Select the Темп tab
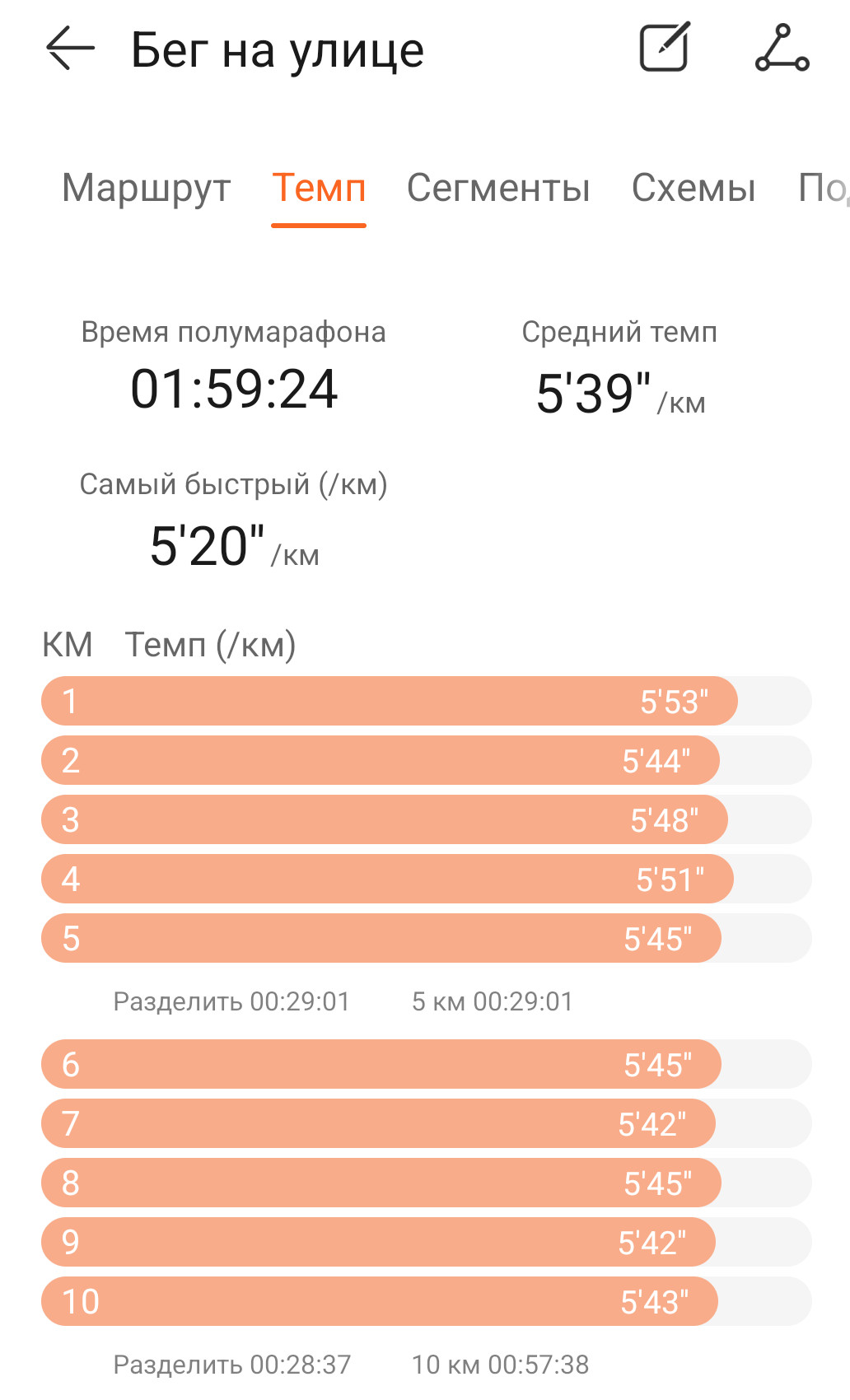The height and width of the screenshot is (1400, 850). pos(319,188)
